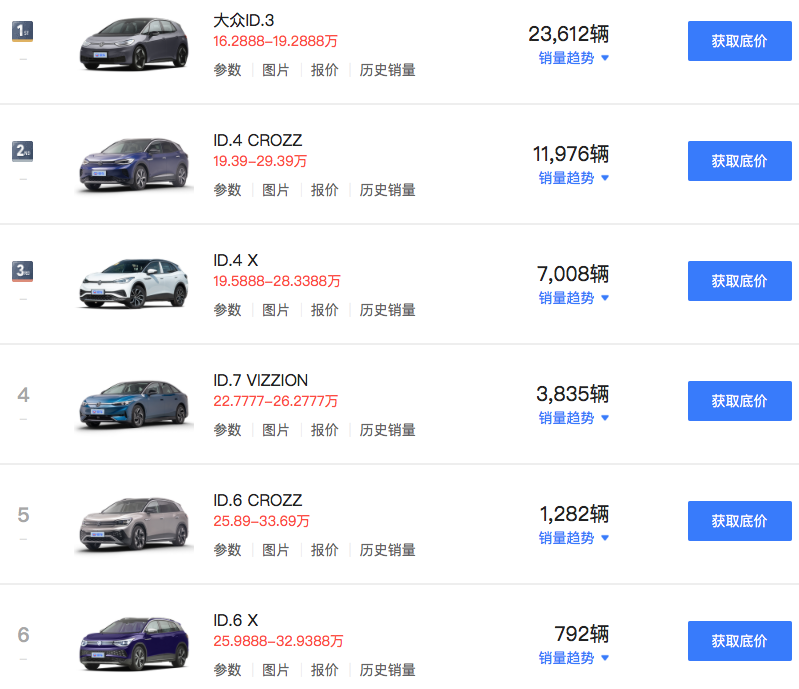Tap 获取底价 for ID.6 CROZZ
The image size is (799, 689).
(x=739, y=521)
